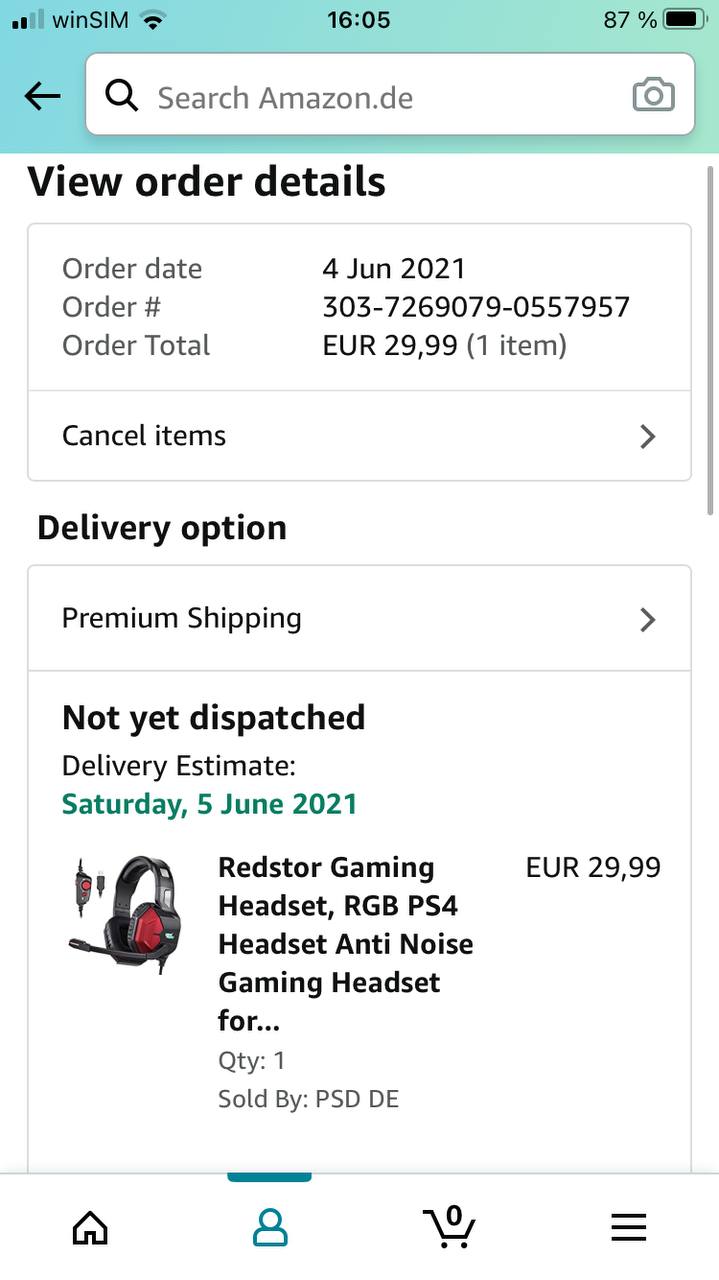719x1280 pixels.
Task: Tap the Search Amazon.de field
Action: click(380, 97)
